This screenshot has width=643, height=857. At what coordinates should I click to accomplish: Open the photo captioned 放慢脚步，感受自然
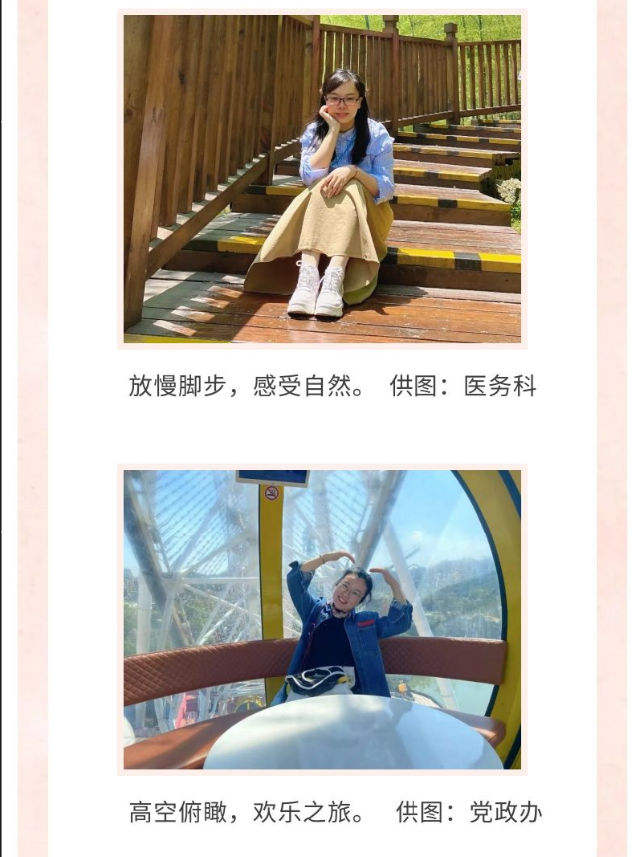point(322,178)
